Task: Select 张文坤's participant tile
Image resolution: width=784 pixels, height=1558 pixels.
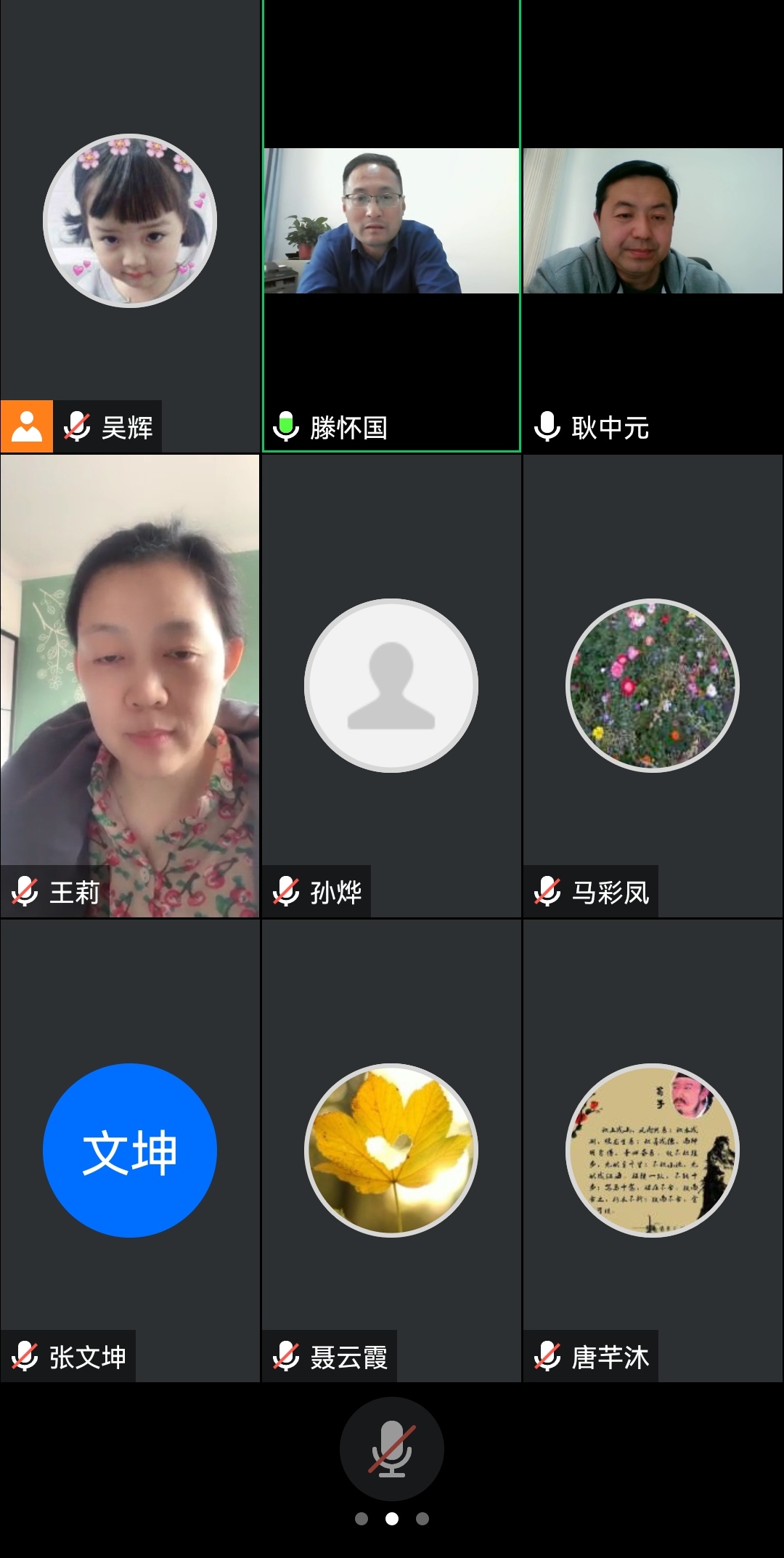Action: tap(130, 1151)
